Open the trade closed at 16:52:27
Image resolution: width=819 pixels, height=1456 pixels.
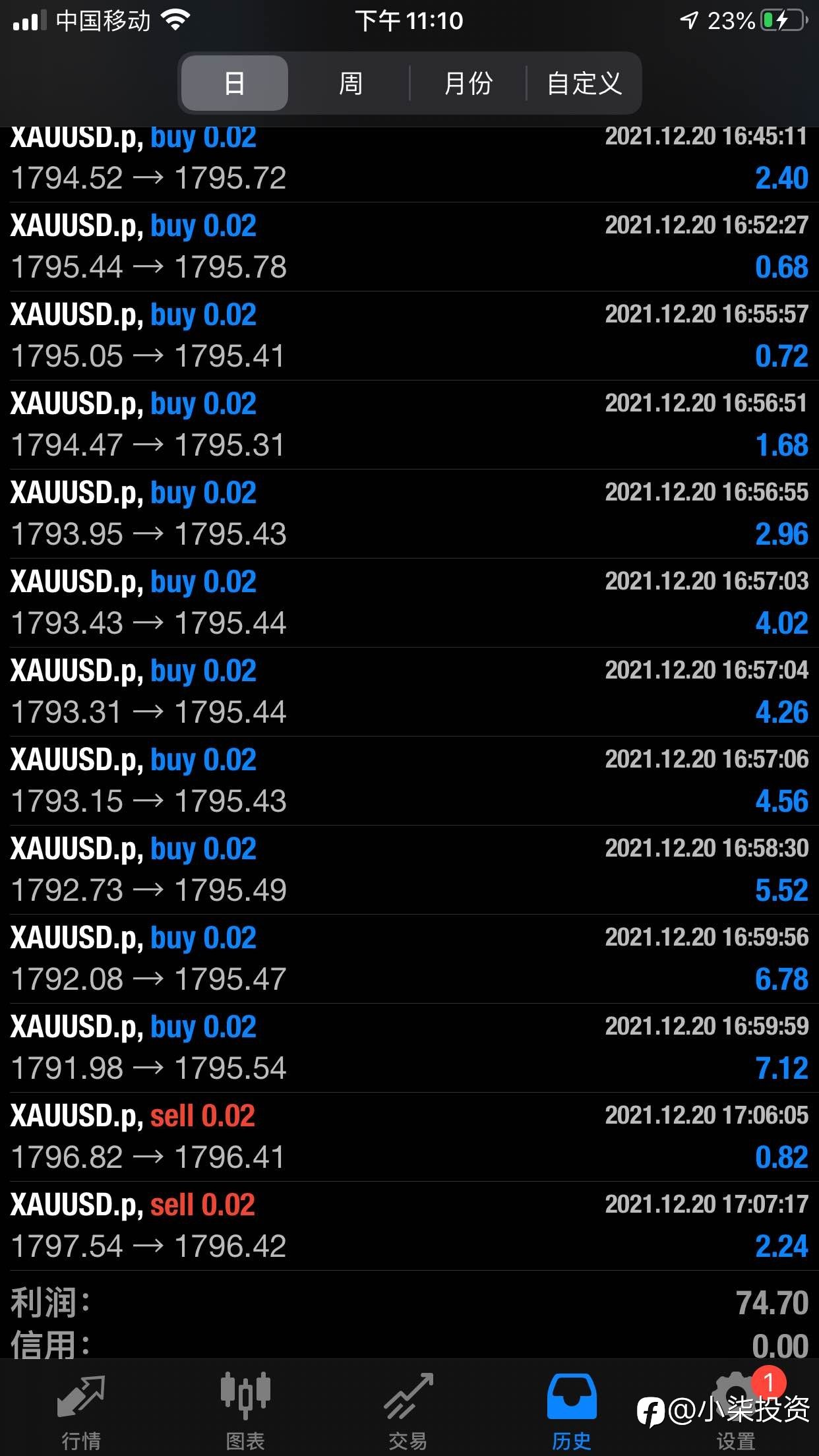click(409, 247)
